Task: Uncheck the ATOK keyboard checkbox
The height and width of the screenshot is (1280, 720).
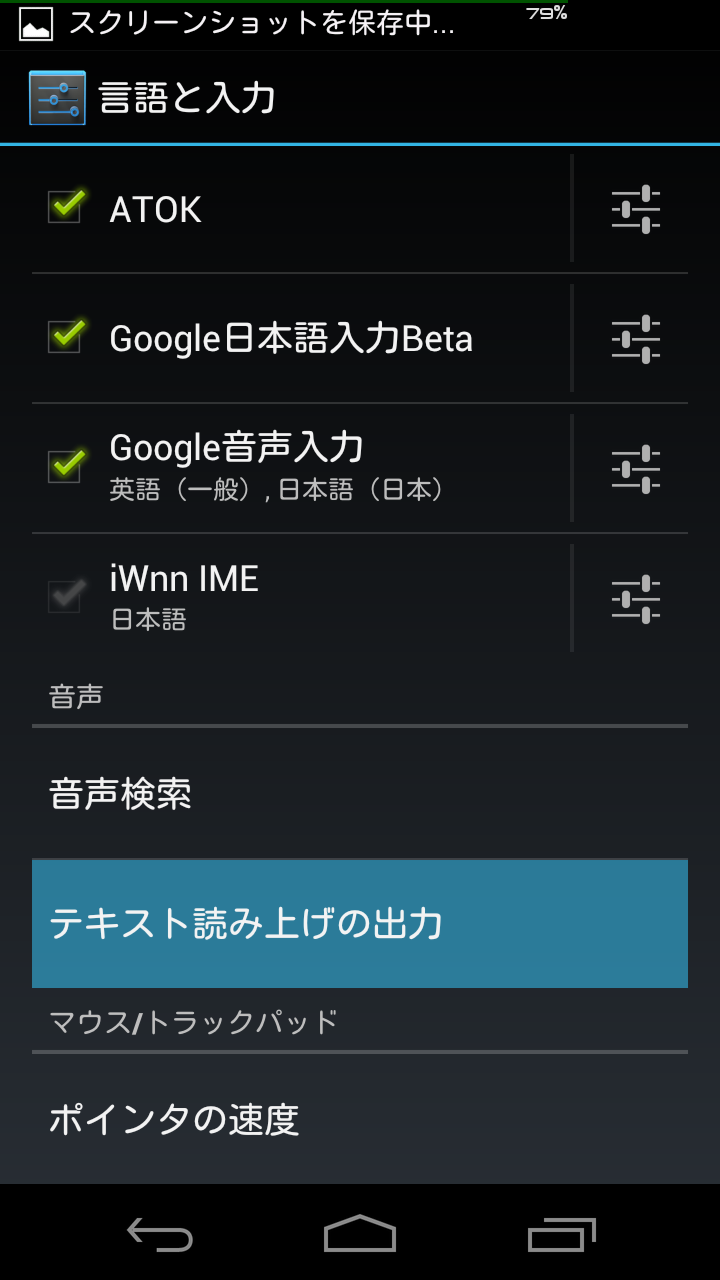Action: click(x=66, y=207)
